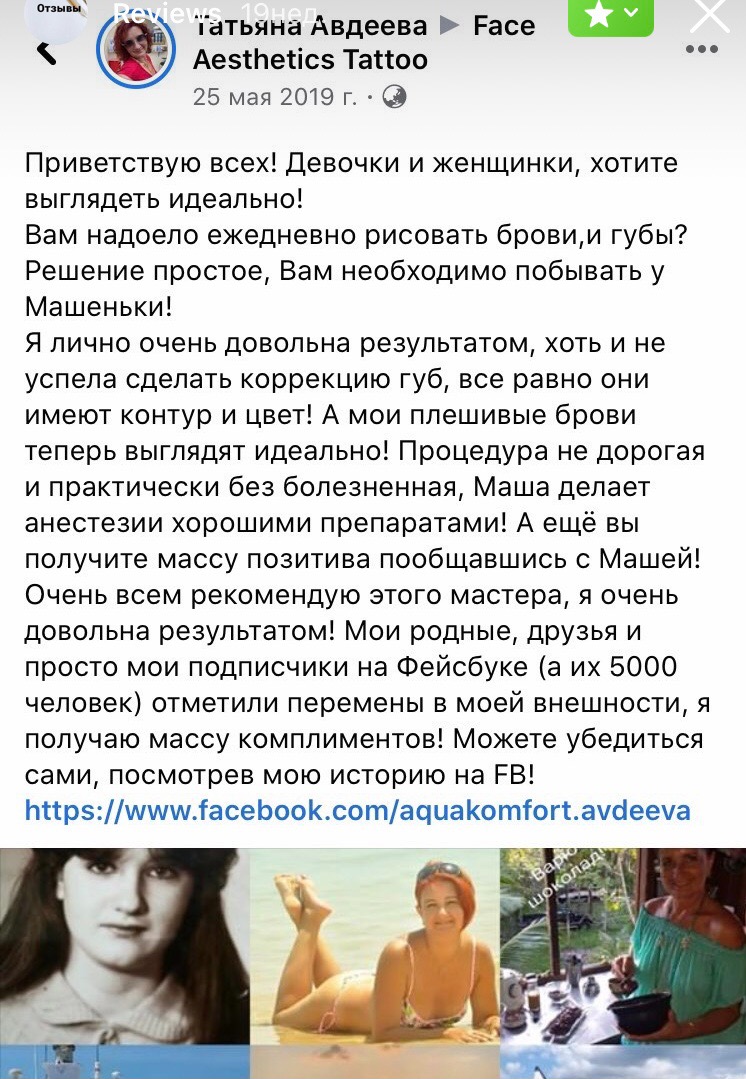Open the beach photo in the post
Image resolution: width=746 pixels, height=1079 pixels.
372,942
